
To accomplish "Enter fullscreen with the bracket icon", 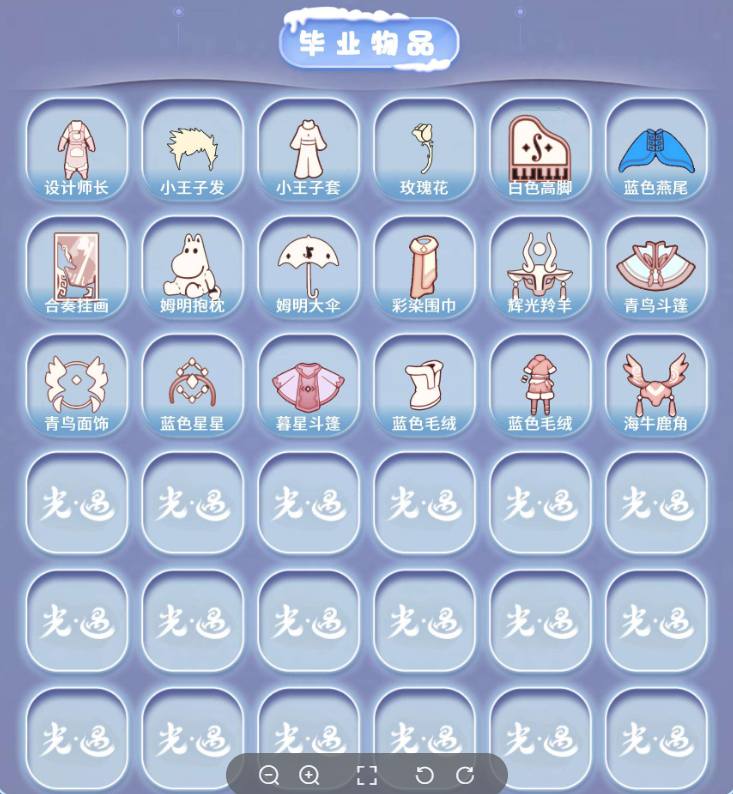I will [x=367, y=775].
